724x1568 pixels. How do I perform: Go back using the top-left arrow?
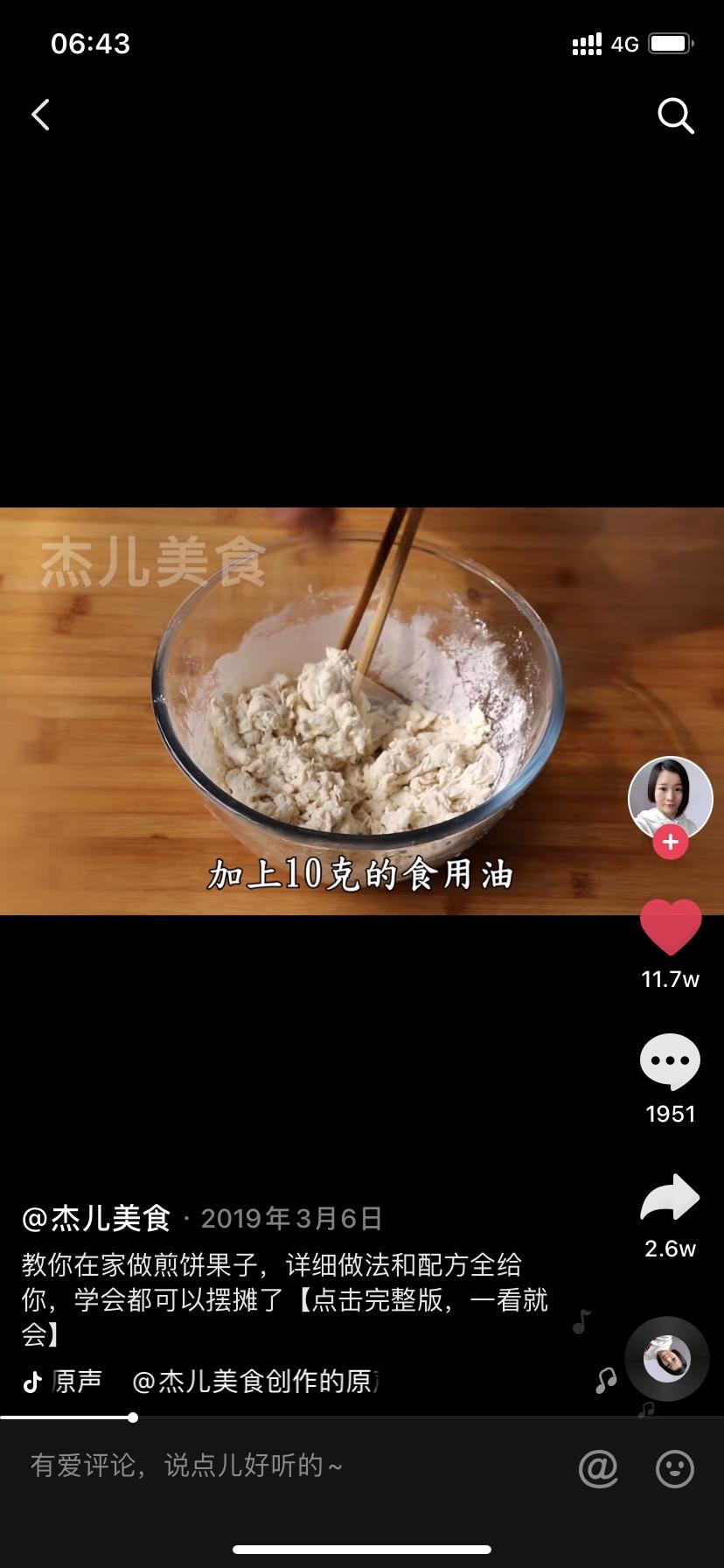pyautogui.click(x=41, y=115)
